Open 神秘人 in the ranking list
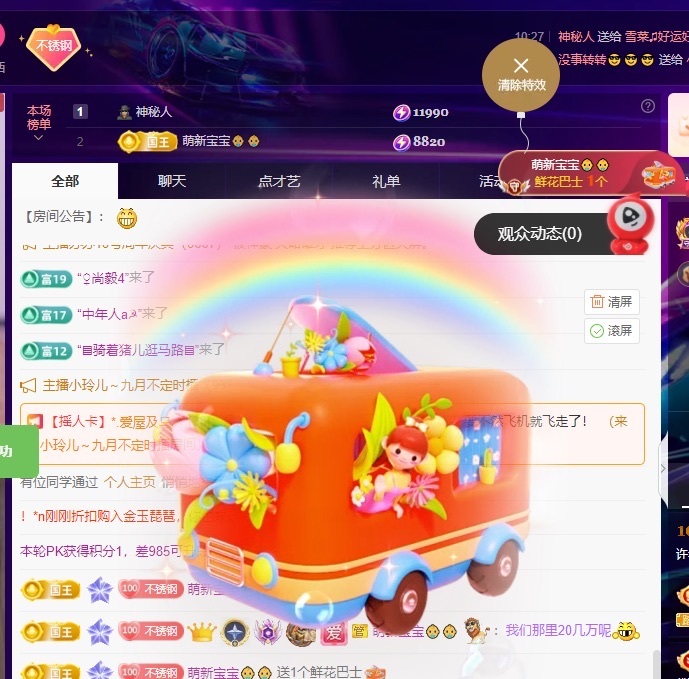Screen dimensions: 689x679 tap(153, 112)
